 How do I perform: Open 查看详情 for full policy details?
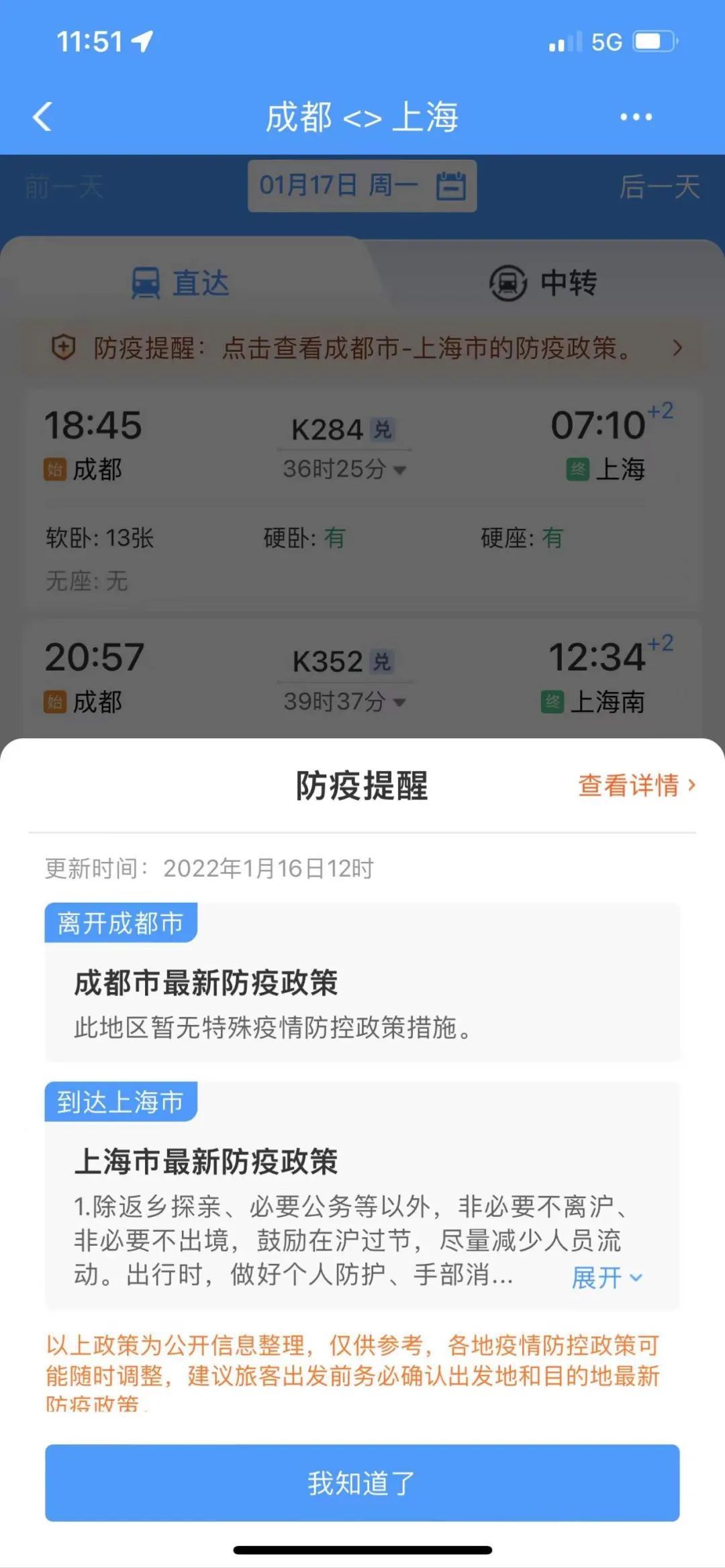(x=636, y=785)
